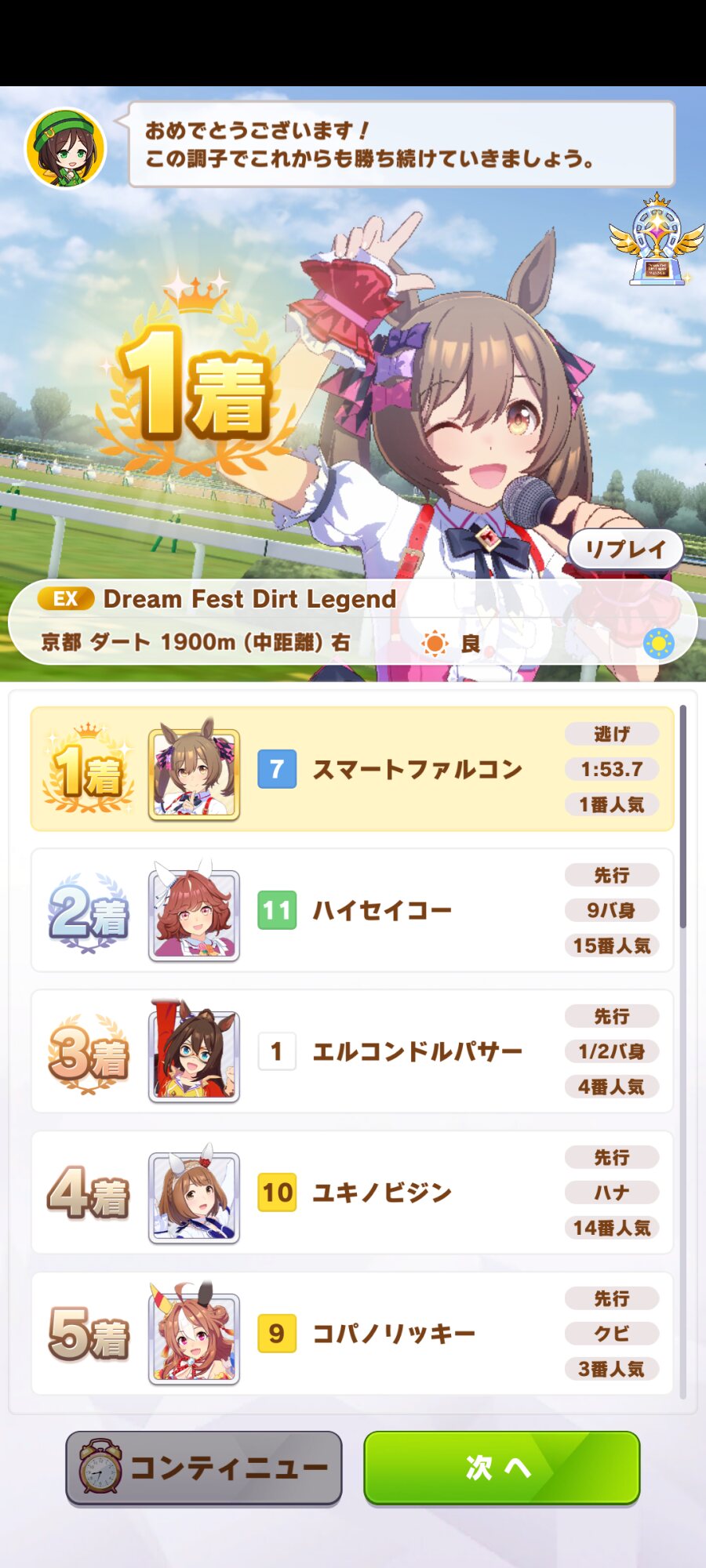Tap the コンティニュー continue button
Viewport: 706px width, 1568px height.
point(204,1467)
